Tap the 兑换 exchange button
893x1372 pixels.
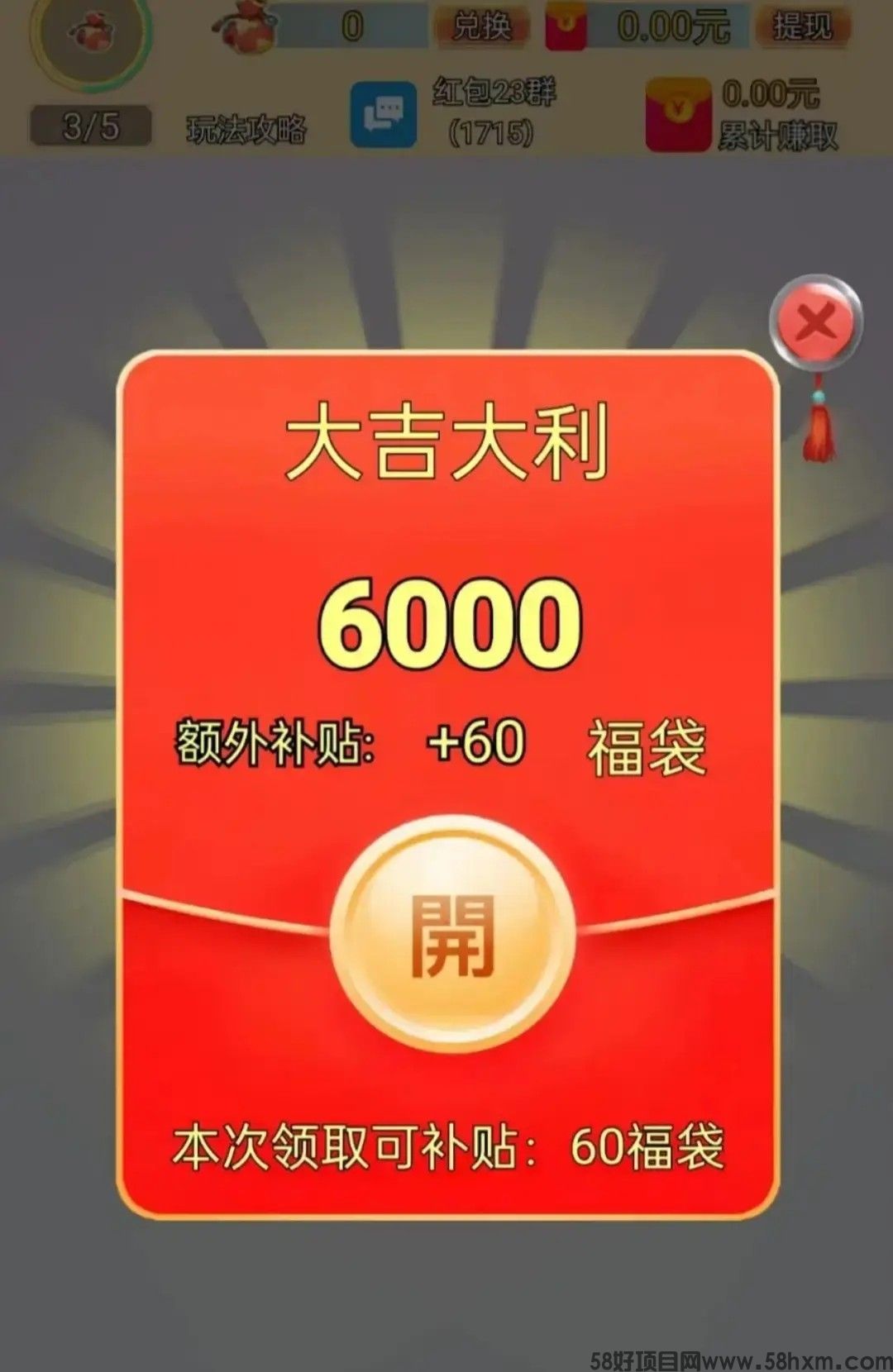point(482,27)
